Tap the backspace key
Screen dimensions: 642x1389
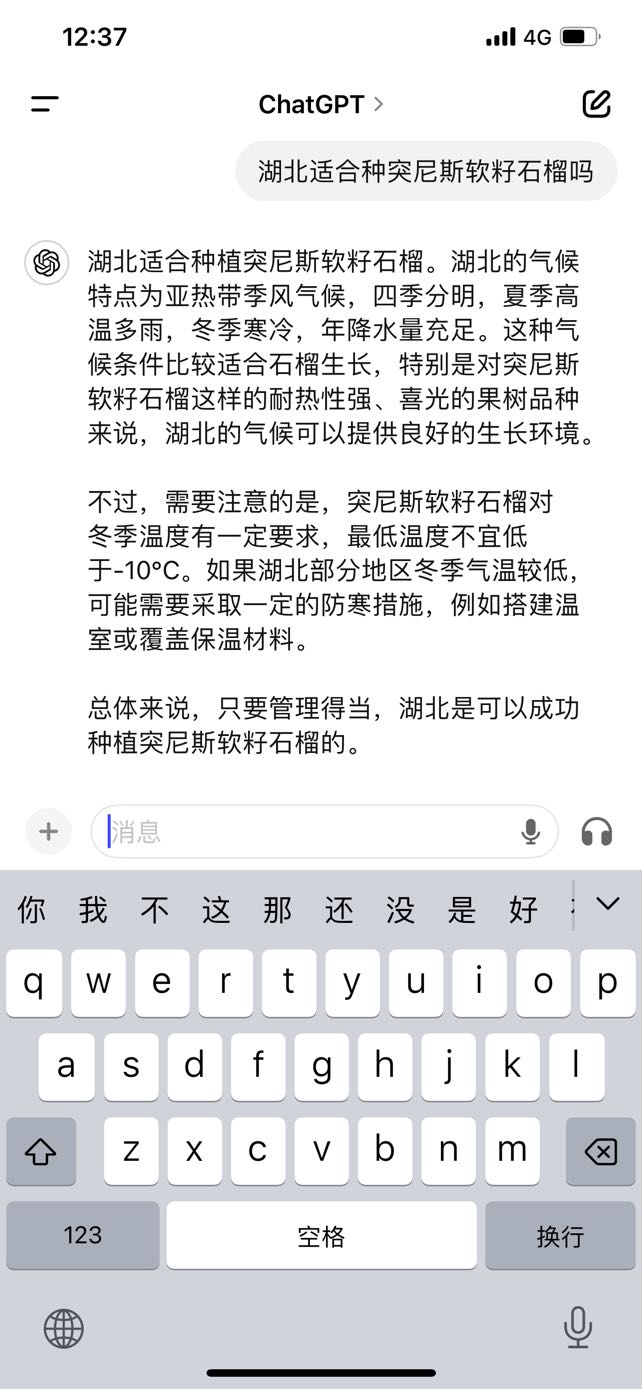[x=600, y=1152]
